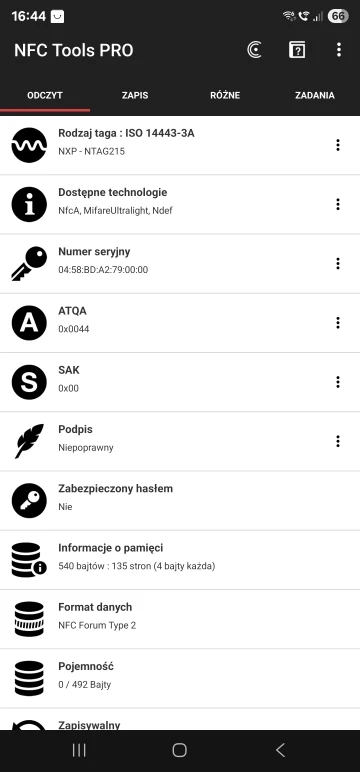
Task: Open options for Rodzaj taga row
Action: (337, 145)
